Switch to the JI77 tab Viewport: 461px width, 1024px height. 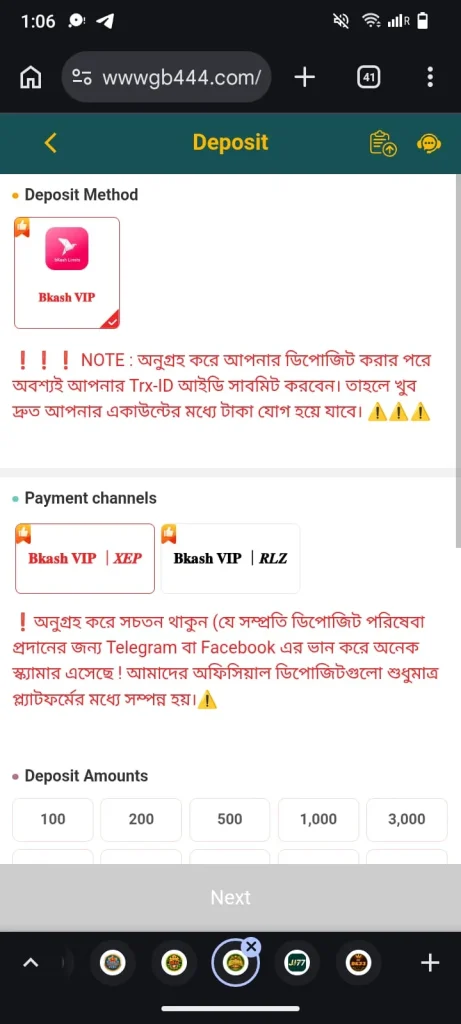[296, 963]
